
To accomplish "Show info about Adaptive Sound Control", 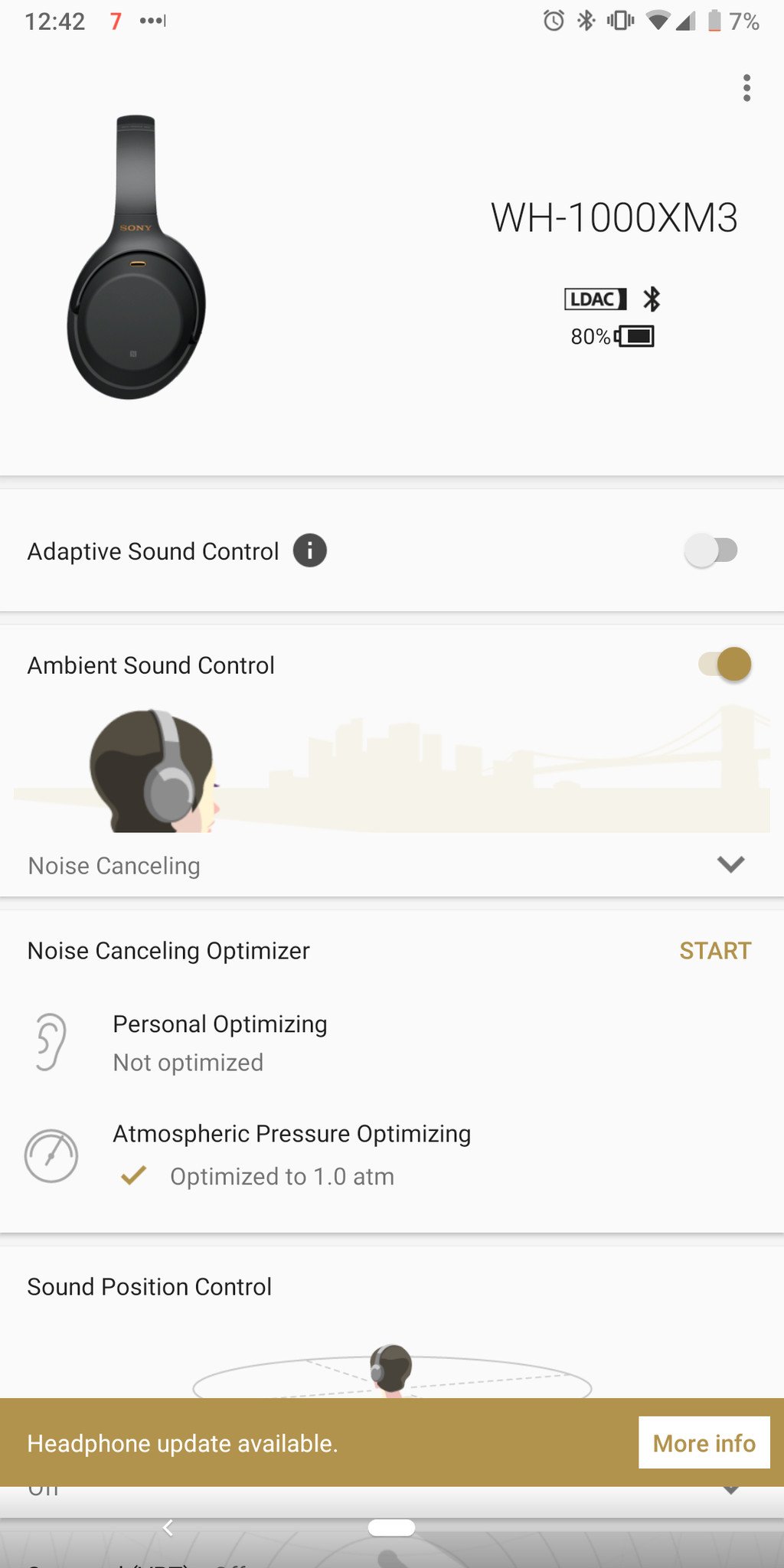I will [x=310, y=550].
